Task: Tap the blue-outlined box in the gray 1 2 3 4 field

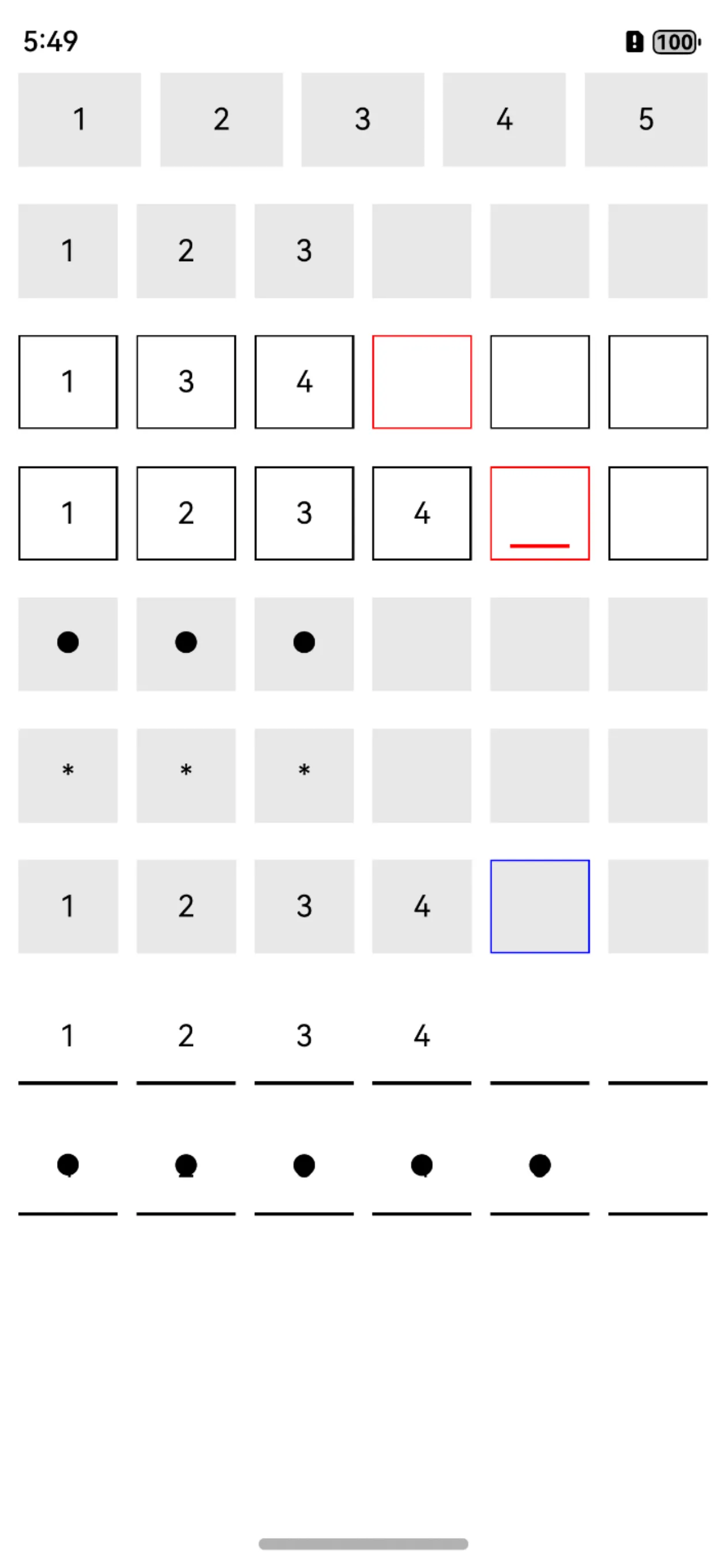Action: click(x=539, y=906)
